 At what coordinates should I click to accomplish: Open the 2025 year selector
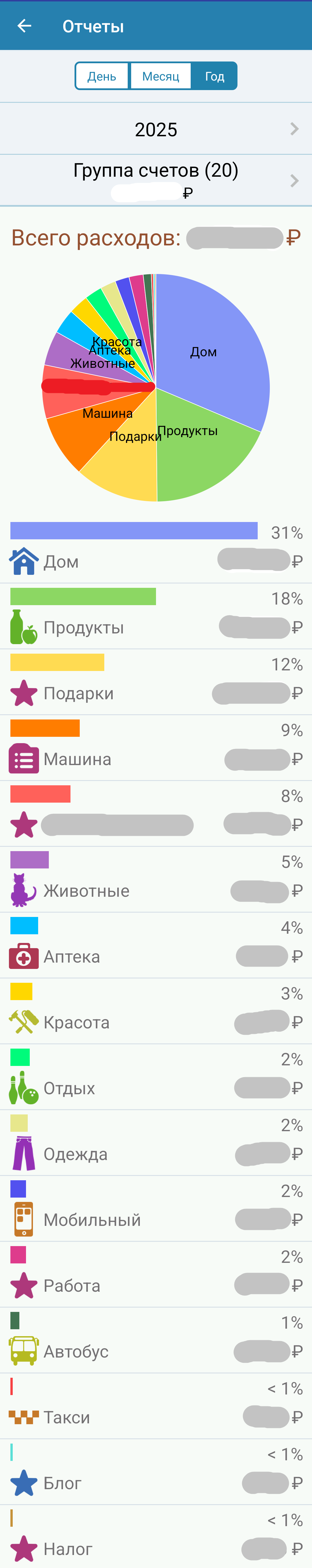tap(156, 129)
